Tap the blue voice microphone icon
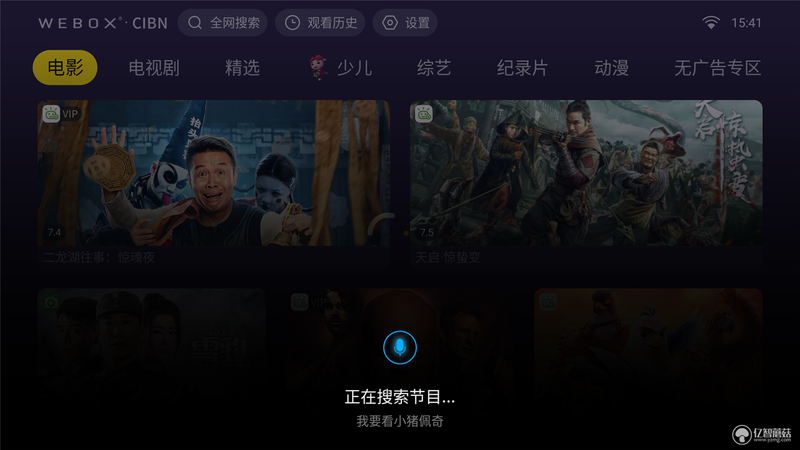The height and width of the screenshot is (450, 800). click(x=400, y=348)
